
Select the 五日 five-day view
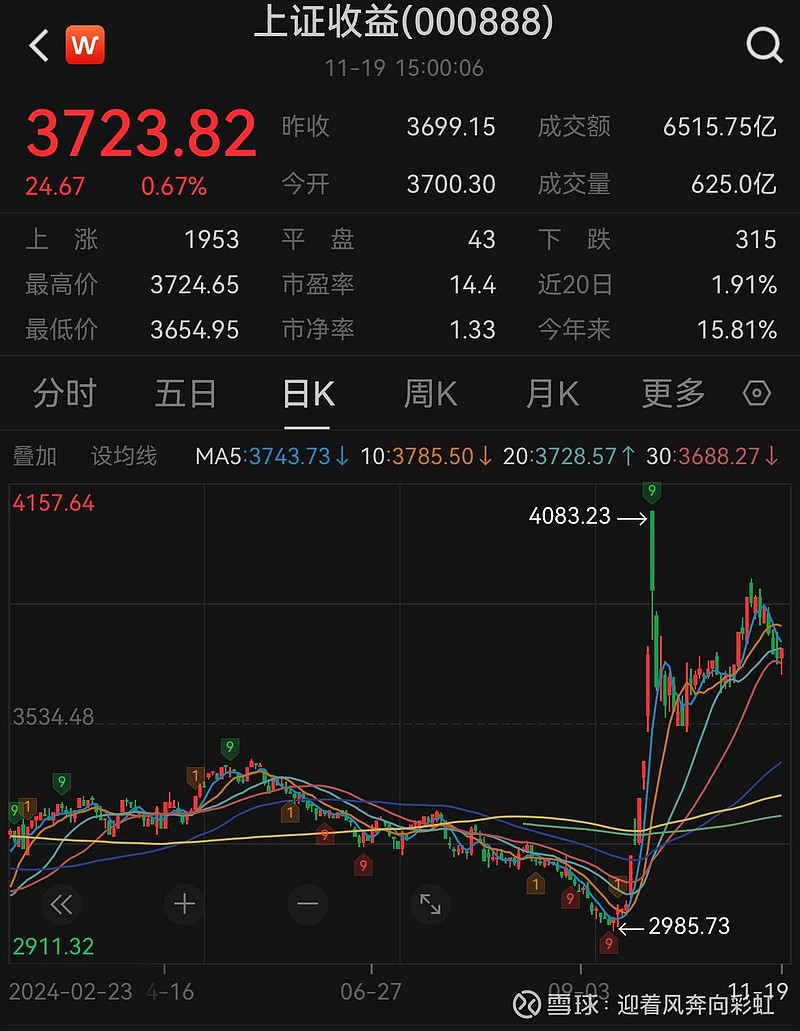184,393
